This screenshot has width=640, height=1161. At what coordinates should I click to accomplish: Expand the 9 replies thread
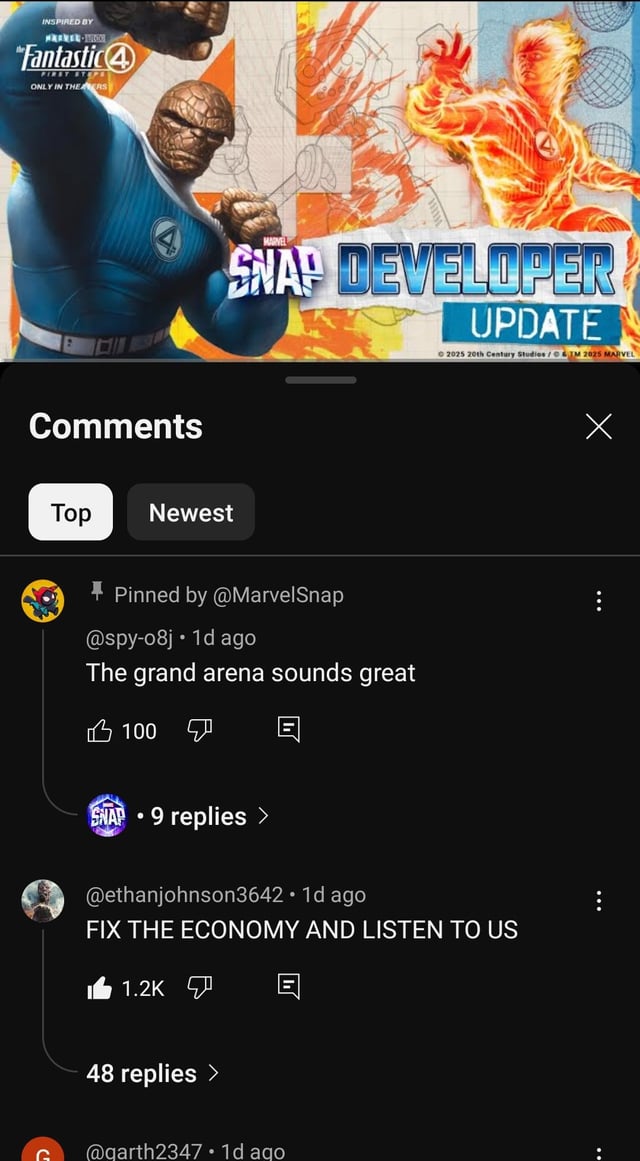click(178, 816)
